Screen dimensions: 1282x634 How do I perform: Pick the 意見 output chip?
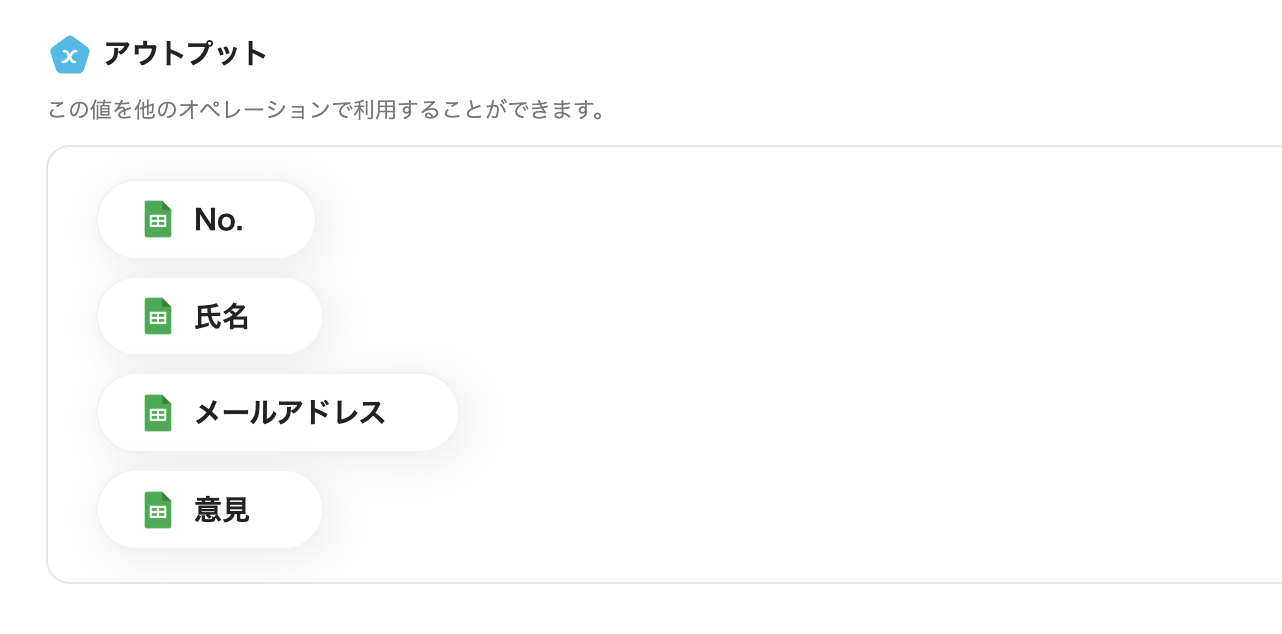(x=209, y=510)
